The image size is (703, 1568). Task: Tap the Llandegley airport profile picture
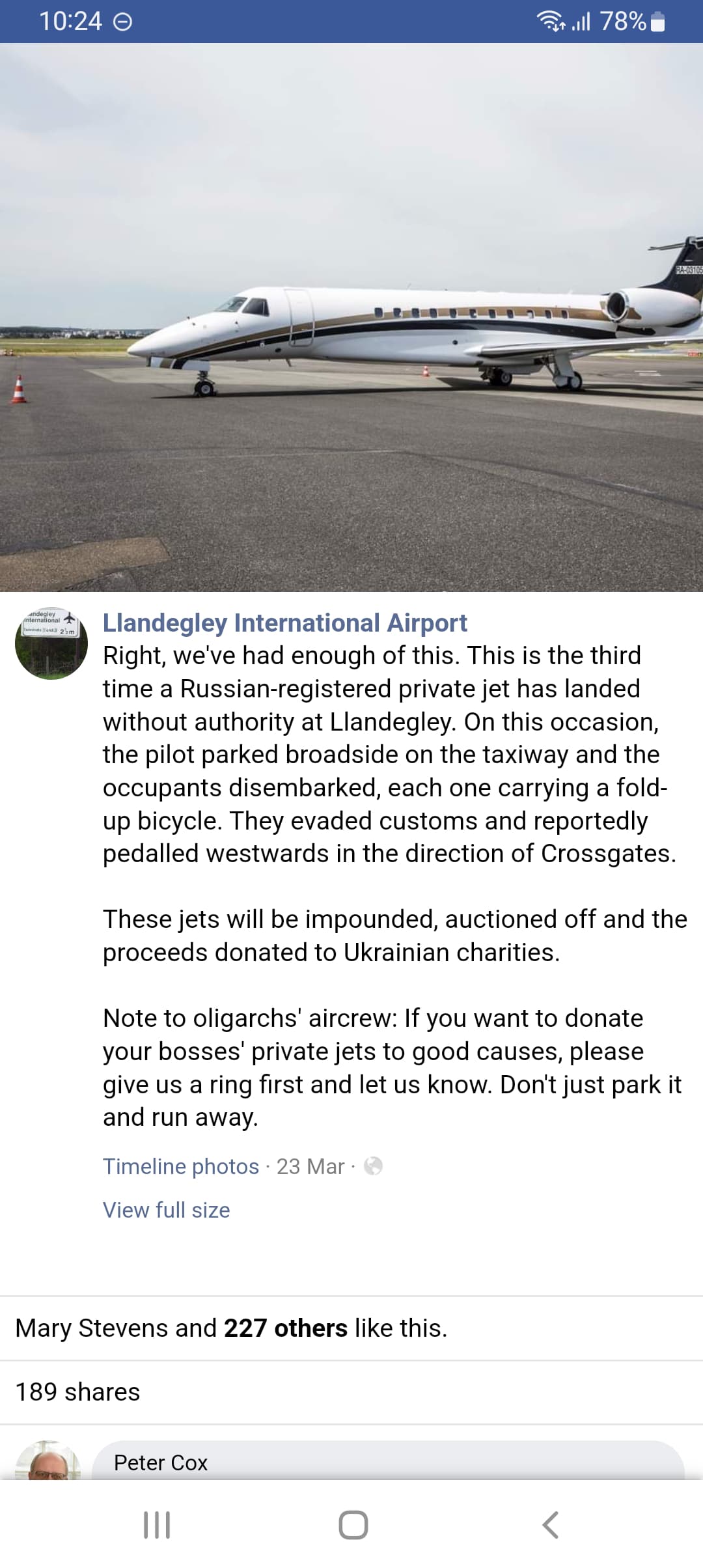pyautogui.click(x=51, y=643)
